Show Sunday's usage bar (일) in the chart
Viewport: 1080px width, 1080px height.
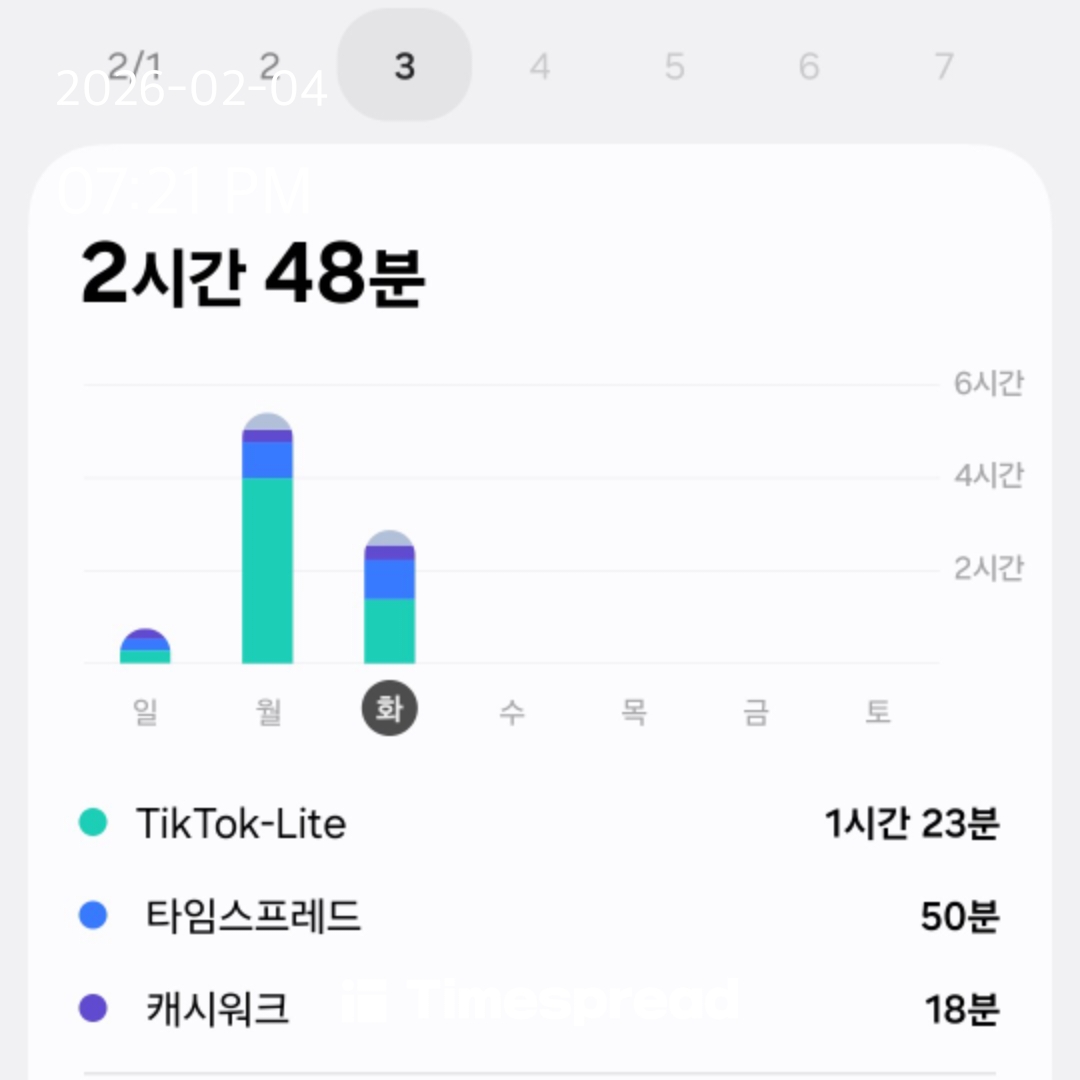click(145, 647)
